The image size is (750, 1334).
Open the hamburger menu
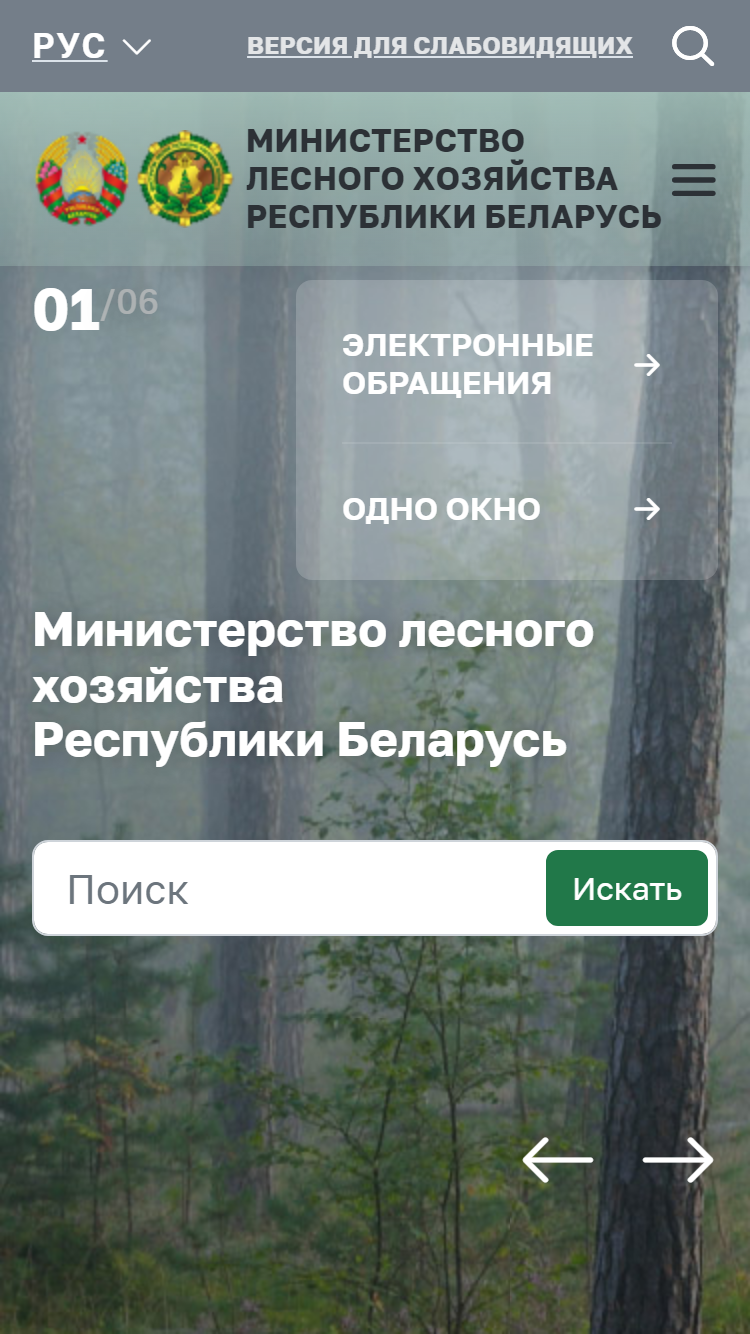[x=693, y=180]
